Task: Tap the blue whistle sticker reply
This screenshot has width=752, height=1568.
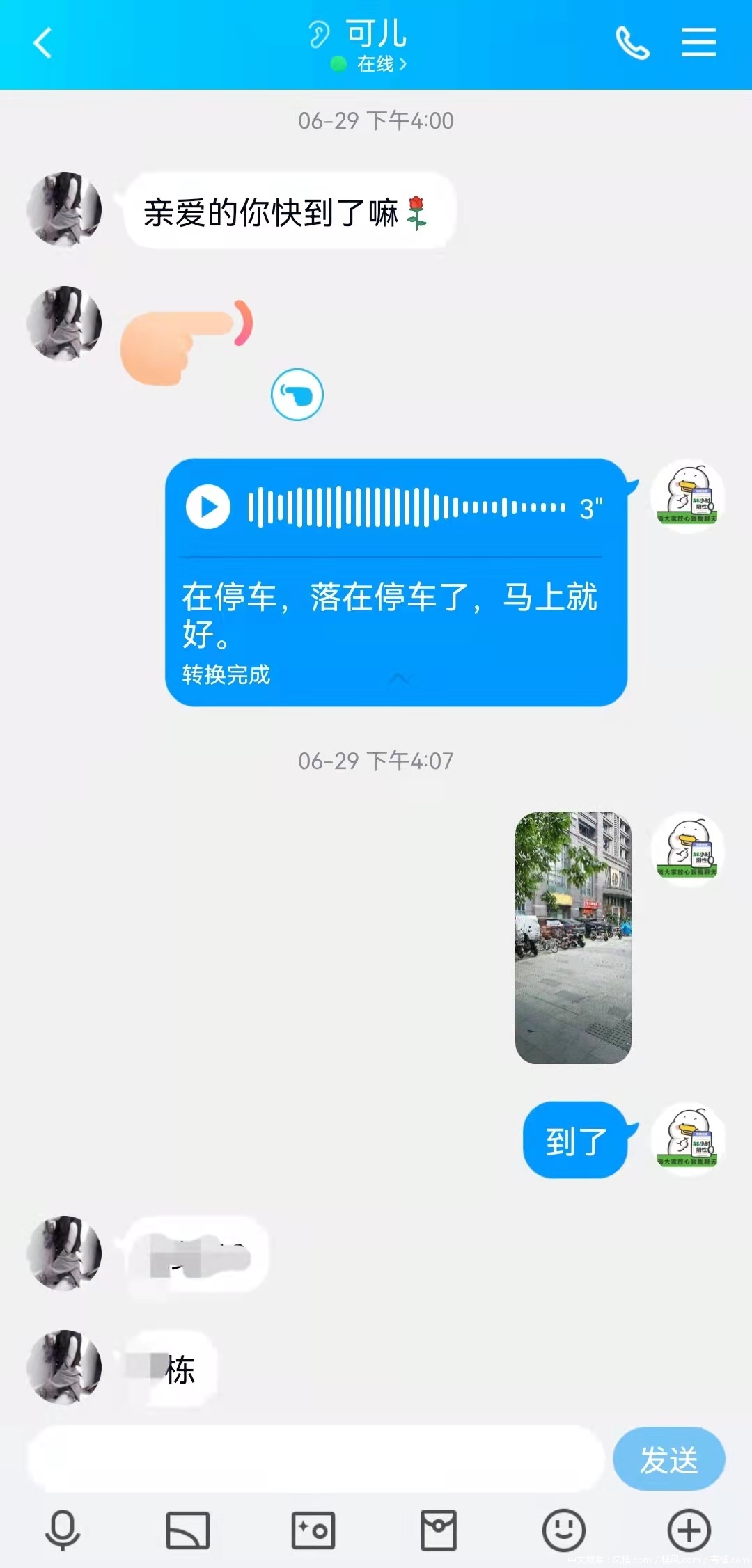Action: 297,394
